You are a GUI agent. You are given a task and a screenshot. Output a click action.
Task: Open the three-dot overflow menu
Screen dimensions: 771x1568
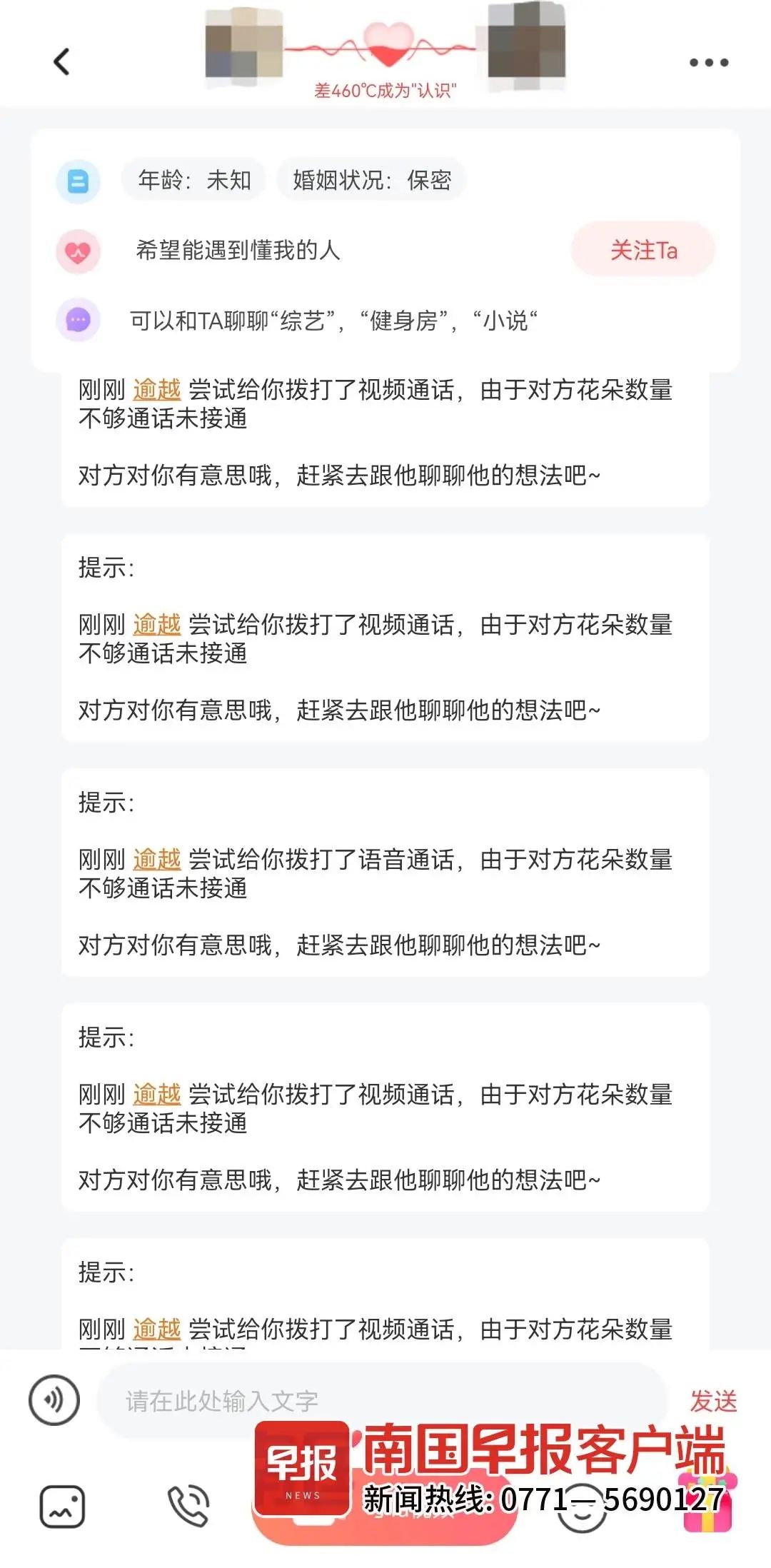708,63
